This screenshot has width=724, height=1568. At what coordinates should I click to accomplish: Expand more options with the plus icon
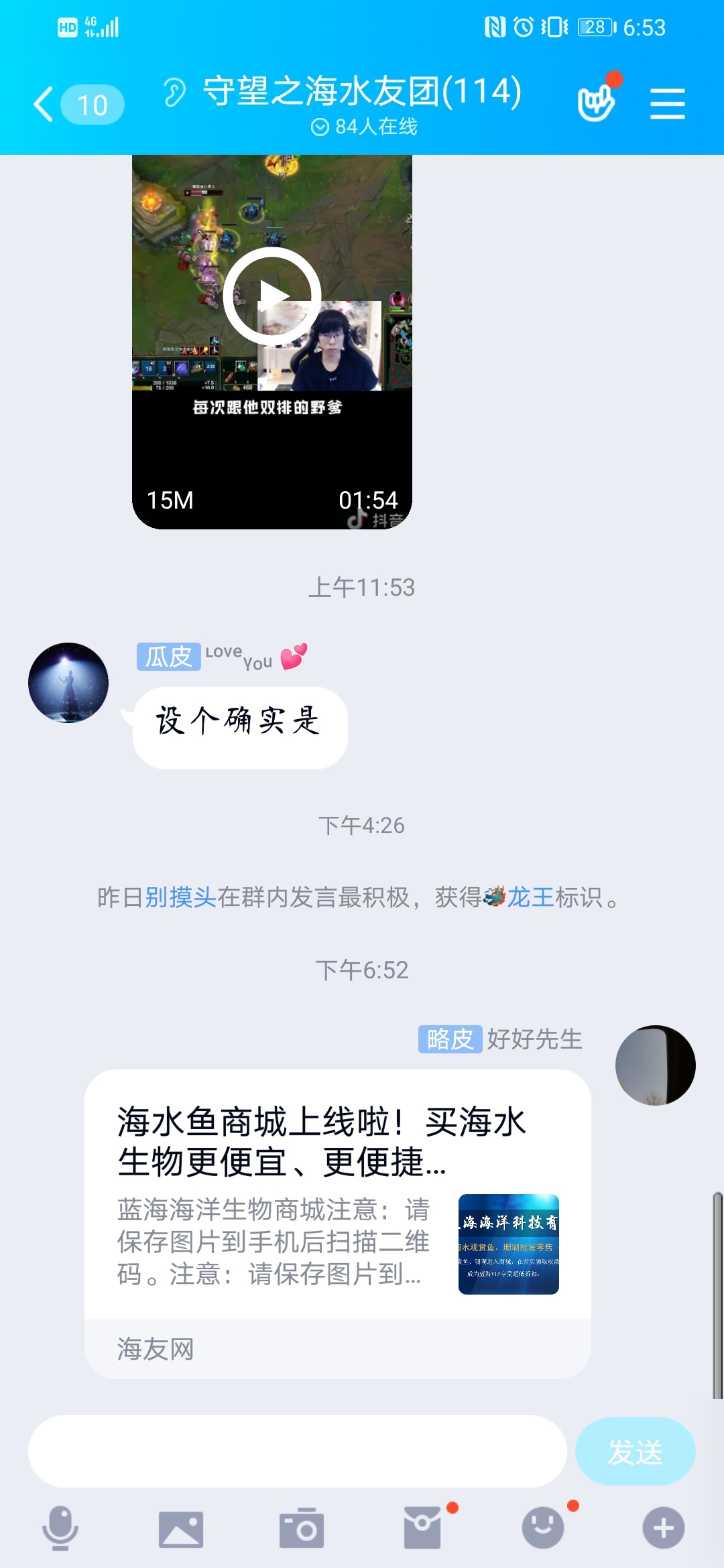coord(664,1528)
